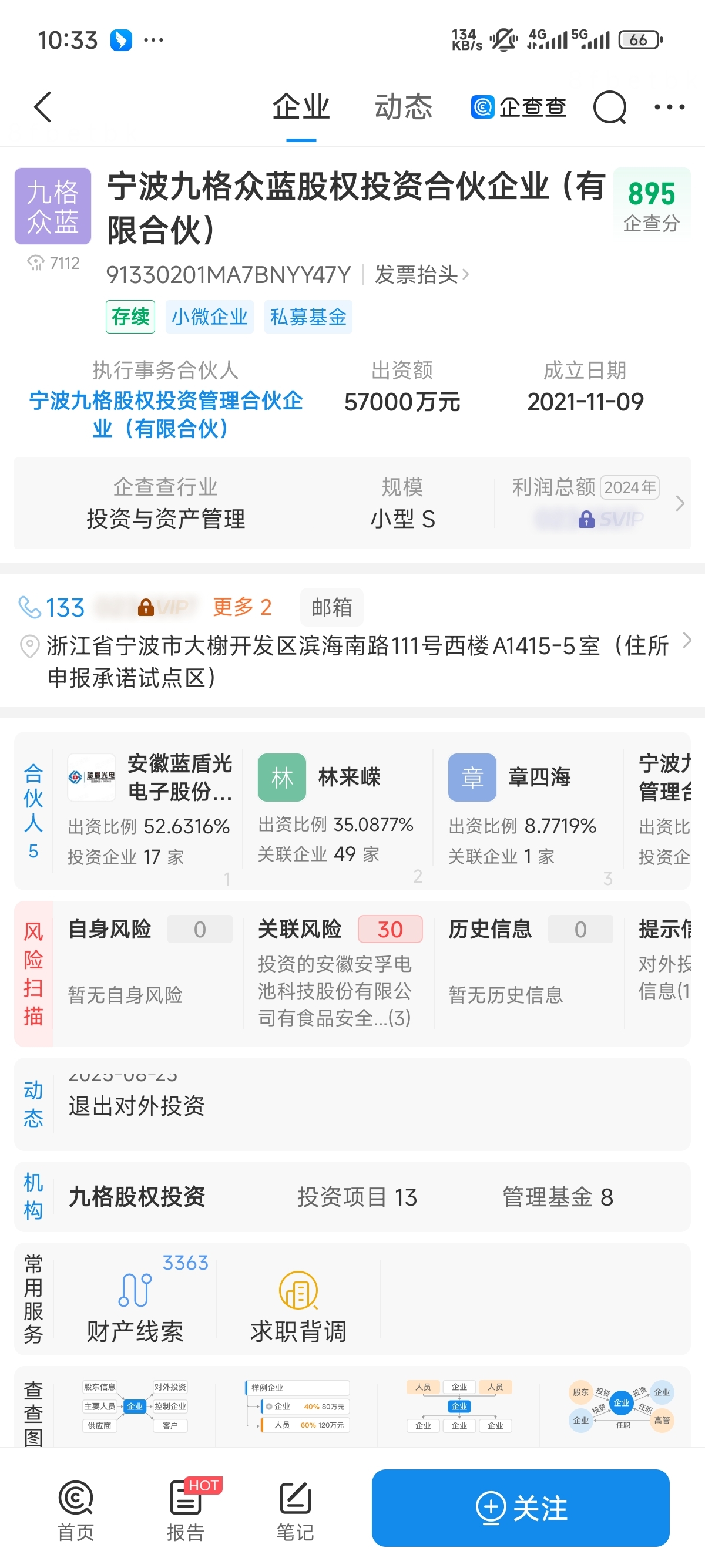Open 利润总额 details via row chevron
Screen dimensions: 705x1568
pyautogui.click(x=680, y=504)
